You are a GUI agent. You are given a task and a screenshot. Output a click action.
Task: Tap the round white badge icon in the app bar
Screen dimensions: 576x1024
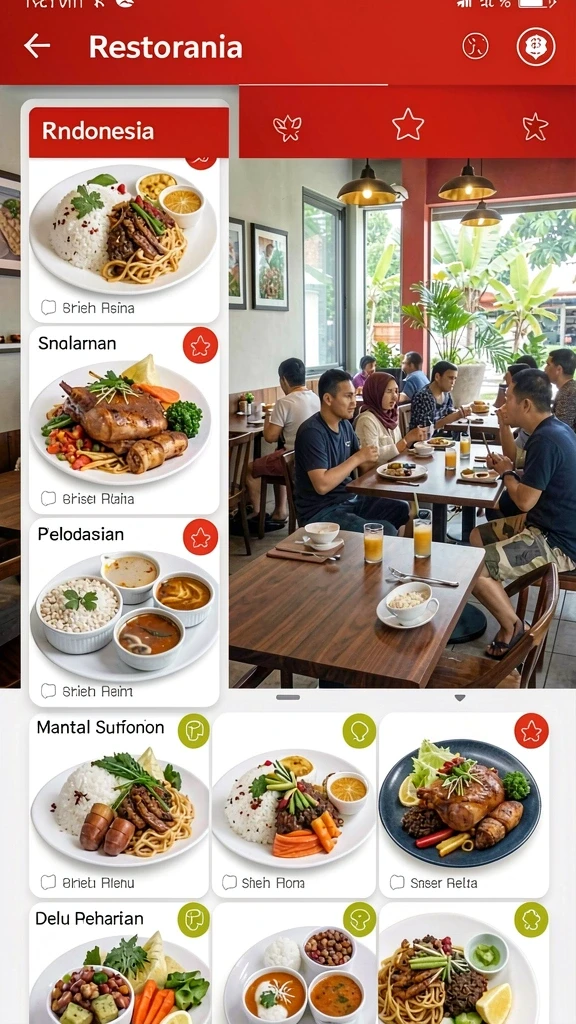pyautogui.click(x=536, y=46)
